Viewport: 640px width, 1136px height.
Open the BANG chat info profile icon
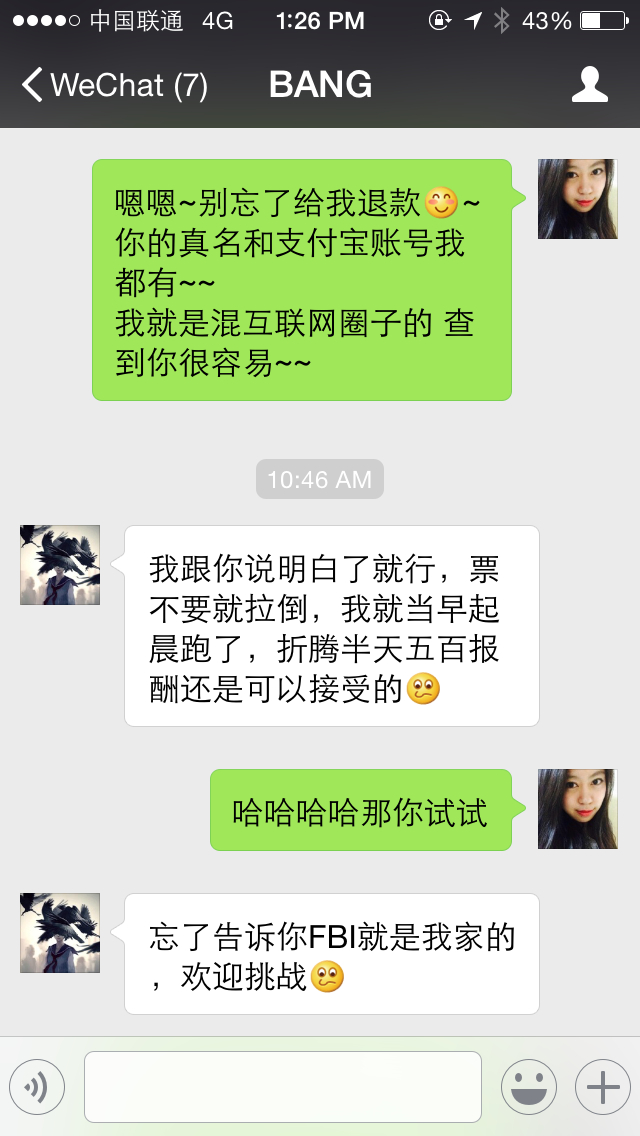click(x=590, y=85)
